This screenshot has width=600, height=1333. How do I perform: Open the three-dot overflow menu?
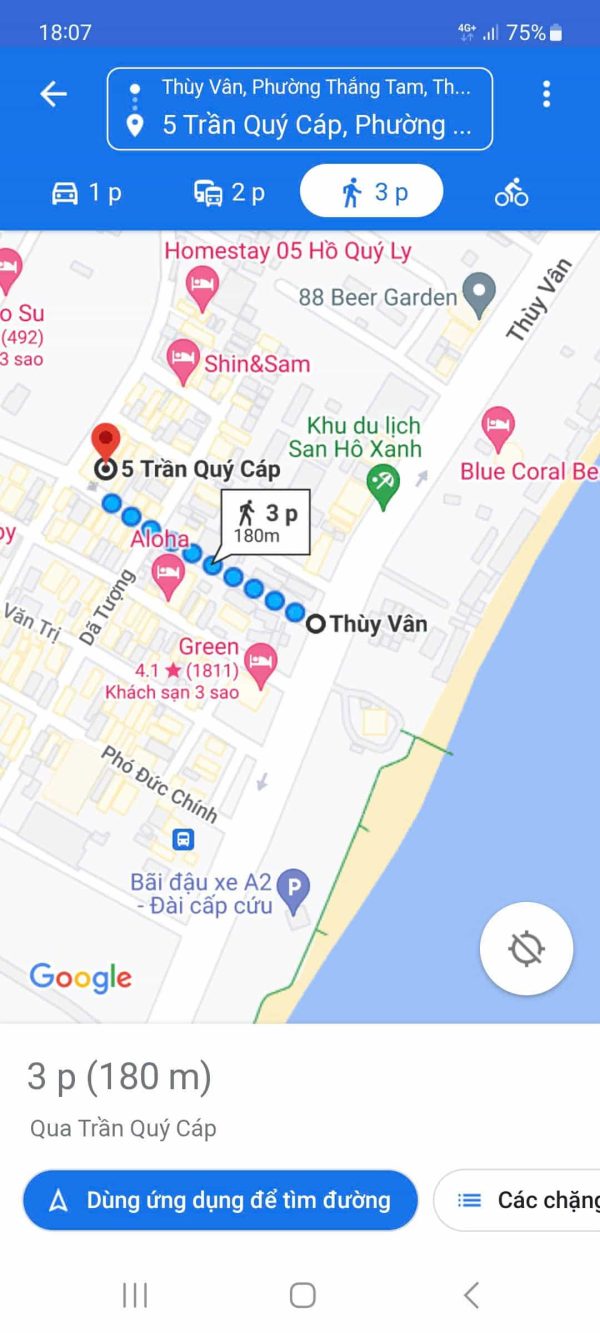[x=546, y=94]
